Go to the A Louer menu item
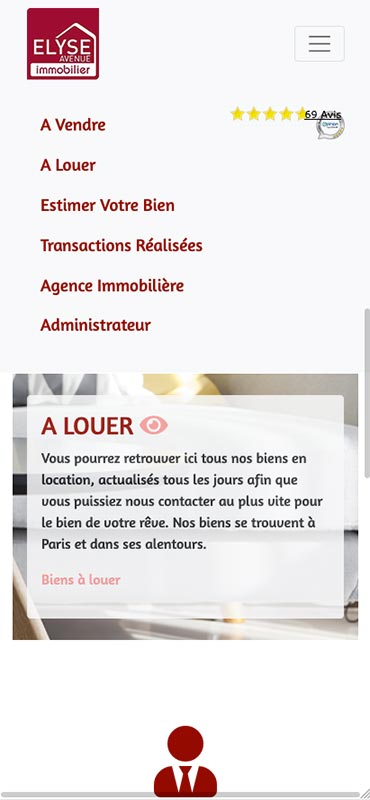Viewport: 370px width, 800px height. tap(68, 165)
